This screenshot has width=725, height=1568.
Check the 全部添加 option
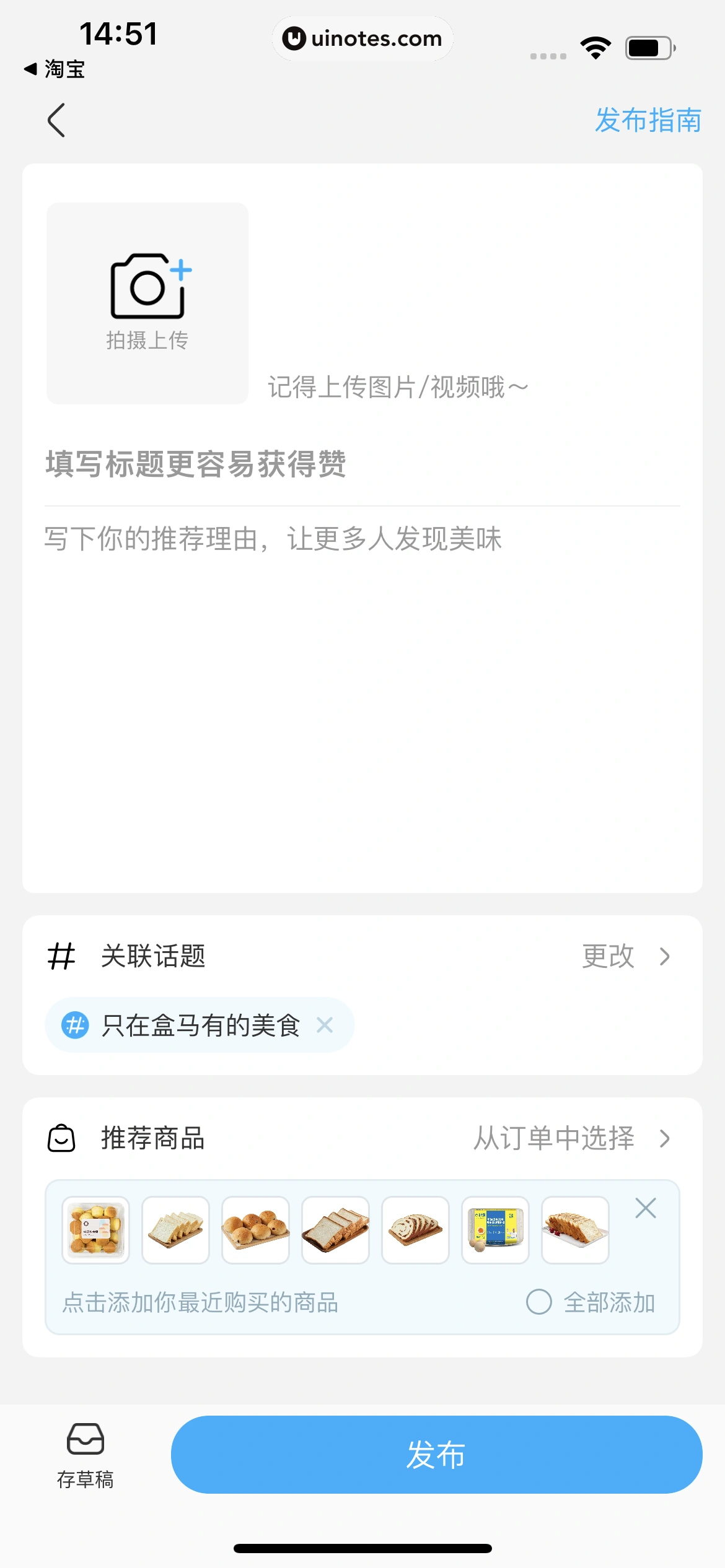click(539, 1302)
